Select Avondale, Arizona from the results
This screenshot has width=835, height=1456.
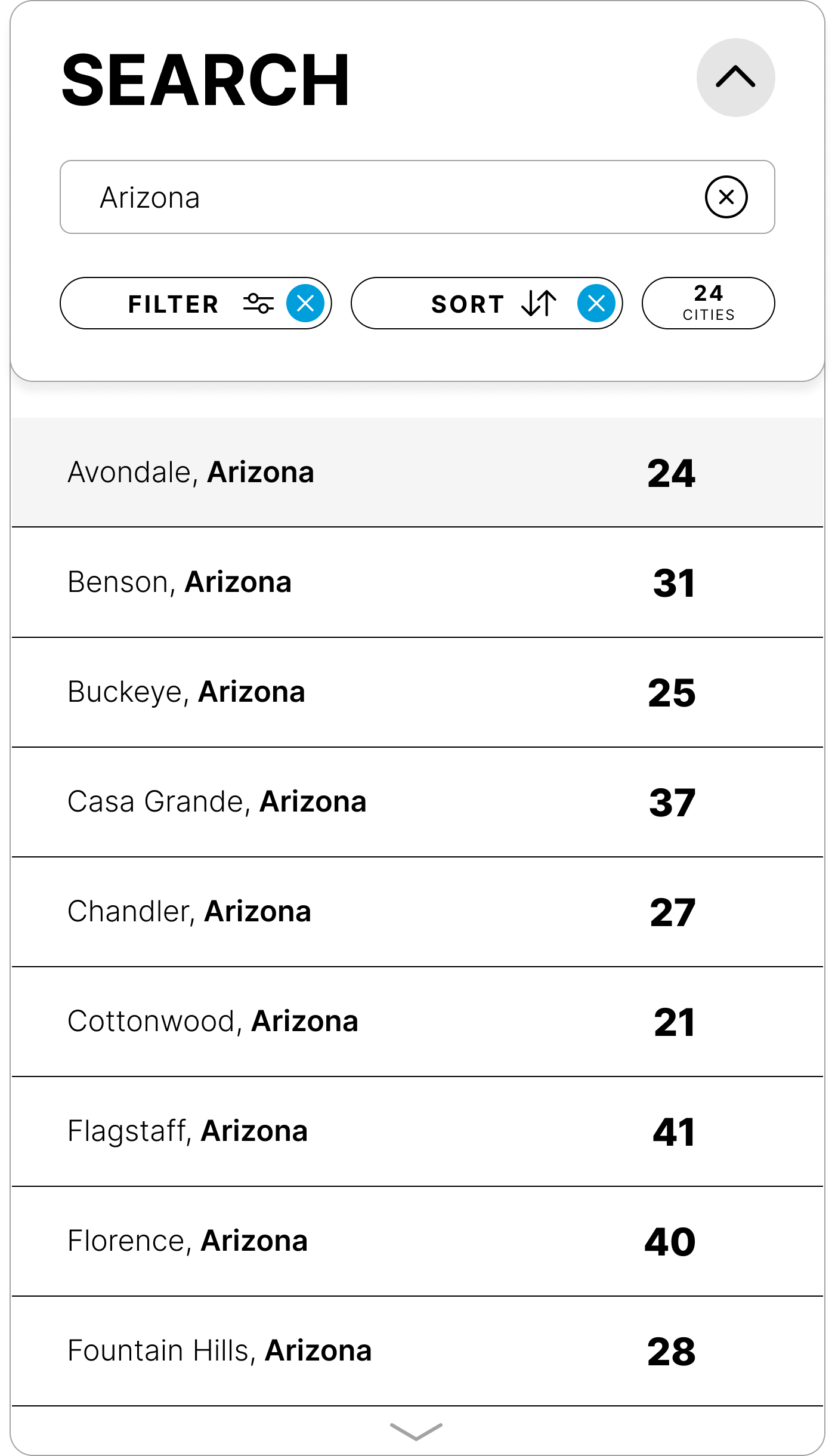point(417,472)
